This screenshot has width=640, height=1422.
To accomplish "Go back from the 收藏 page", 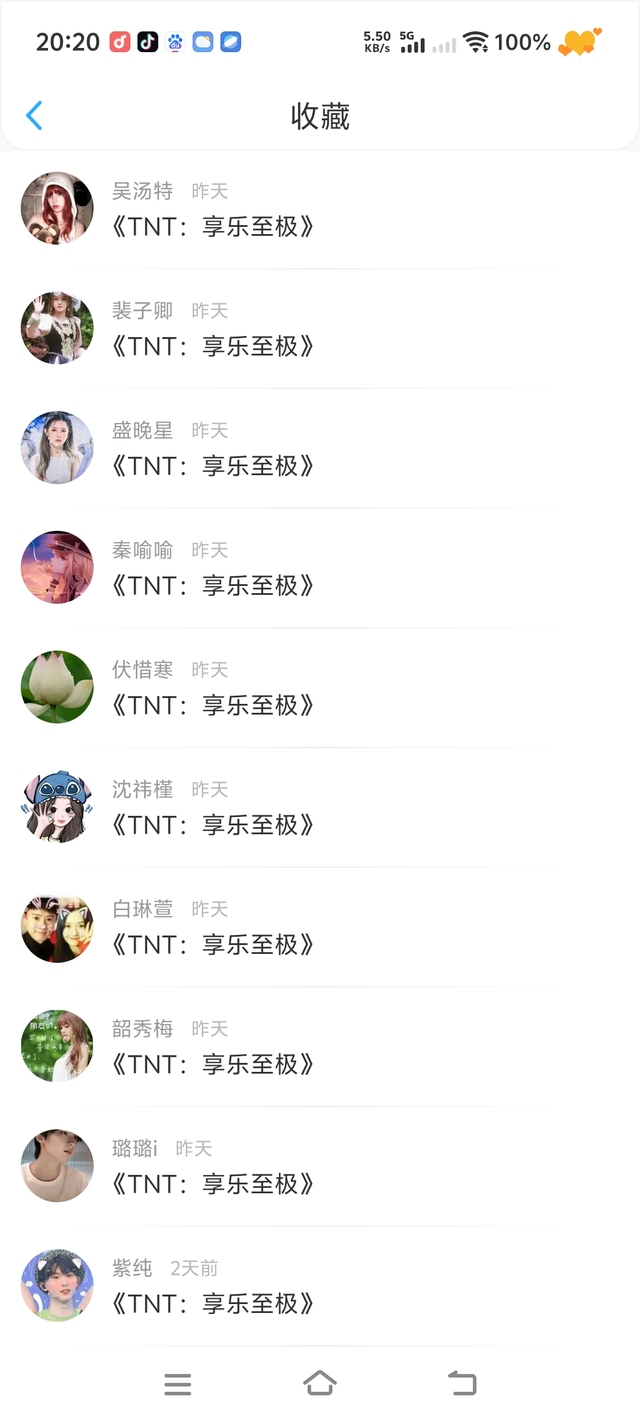I will (x=34, y=116).
